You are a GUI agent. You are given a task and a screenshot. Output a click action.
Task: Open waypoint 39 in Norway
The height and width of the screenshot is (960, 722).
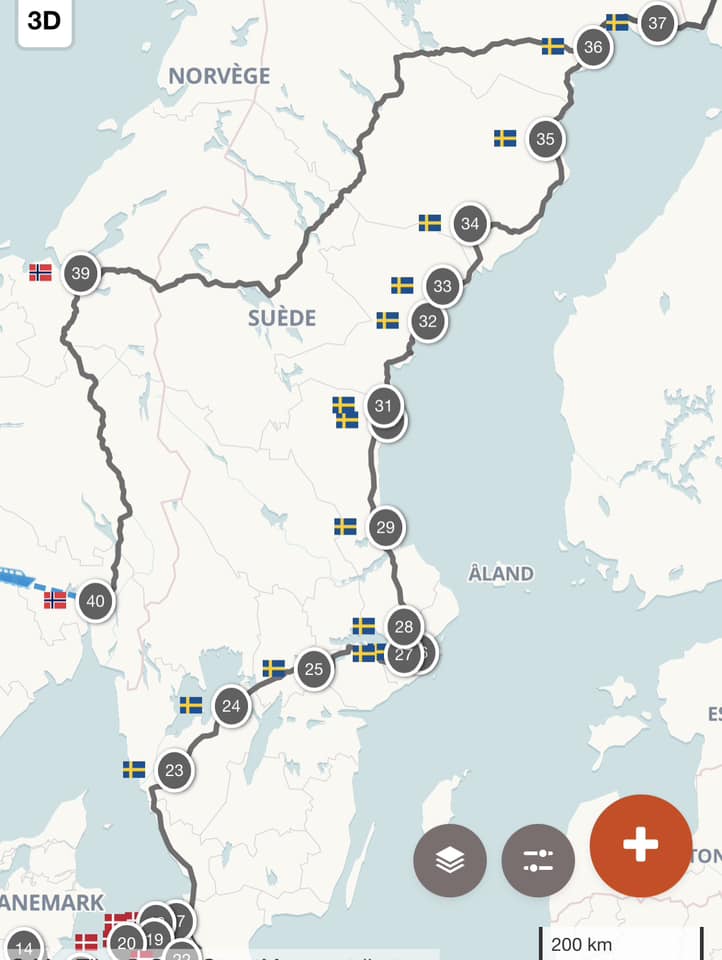(81, 274)
